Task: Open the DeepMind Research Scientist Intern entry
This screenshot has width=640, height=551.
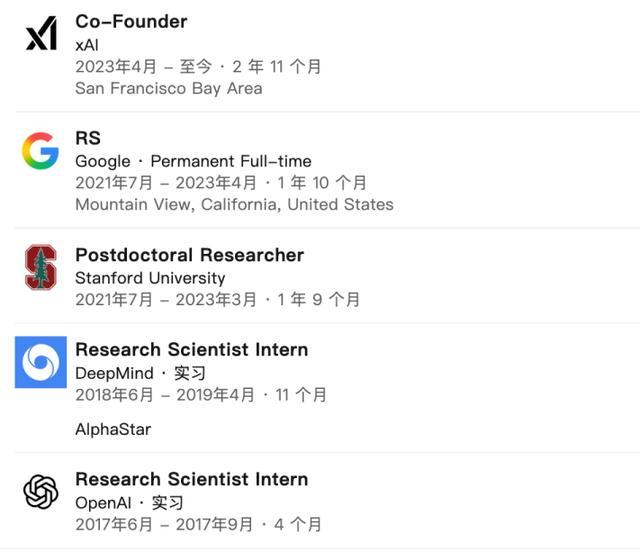Action: (191, 350)
